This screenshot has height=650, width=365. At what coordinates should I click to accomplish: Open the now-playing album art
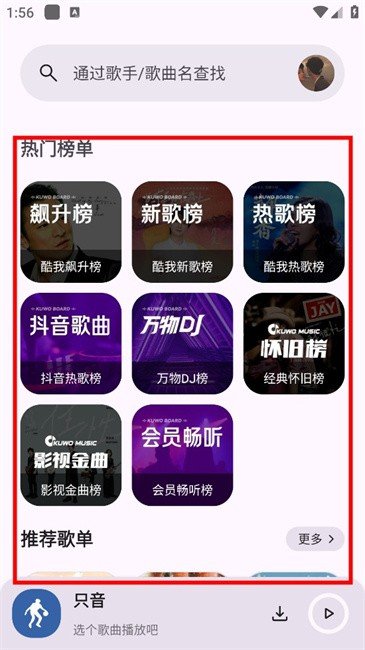point(36,614)
